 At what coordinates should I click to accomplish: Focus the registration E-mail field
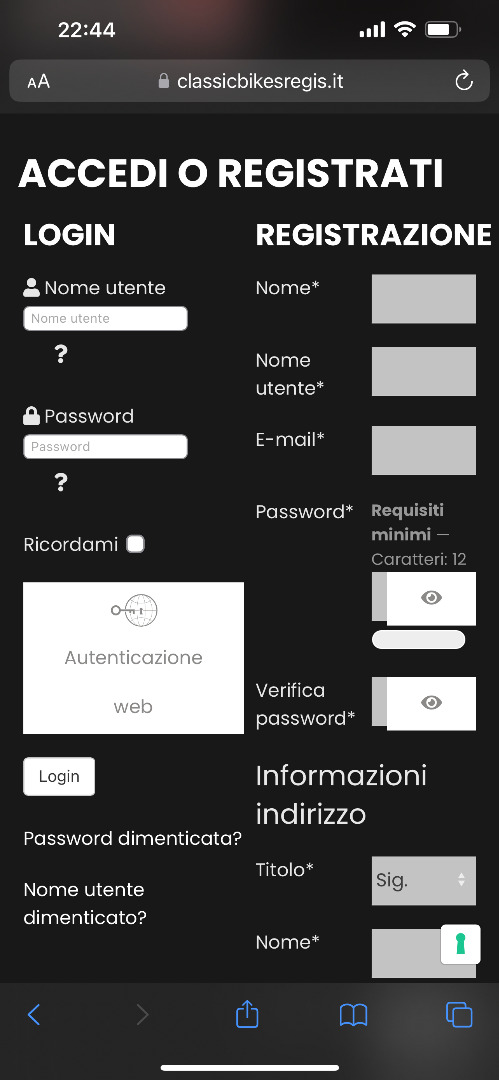(424, 450)
